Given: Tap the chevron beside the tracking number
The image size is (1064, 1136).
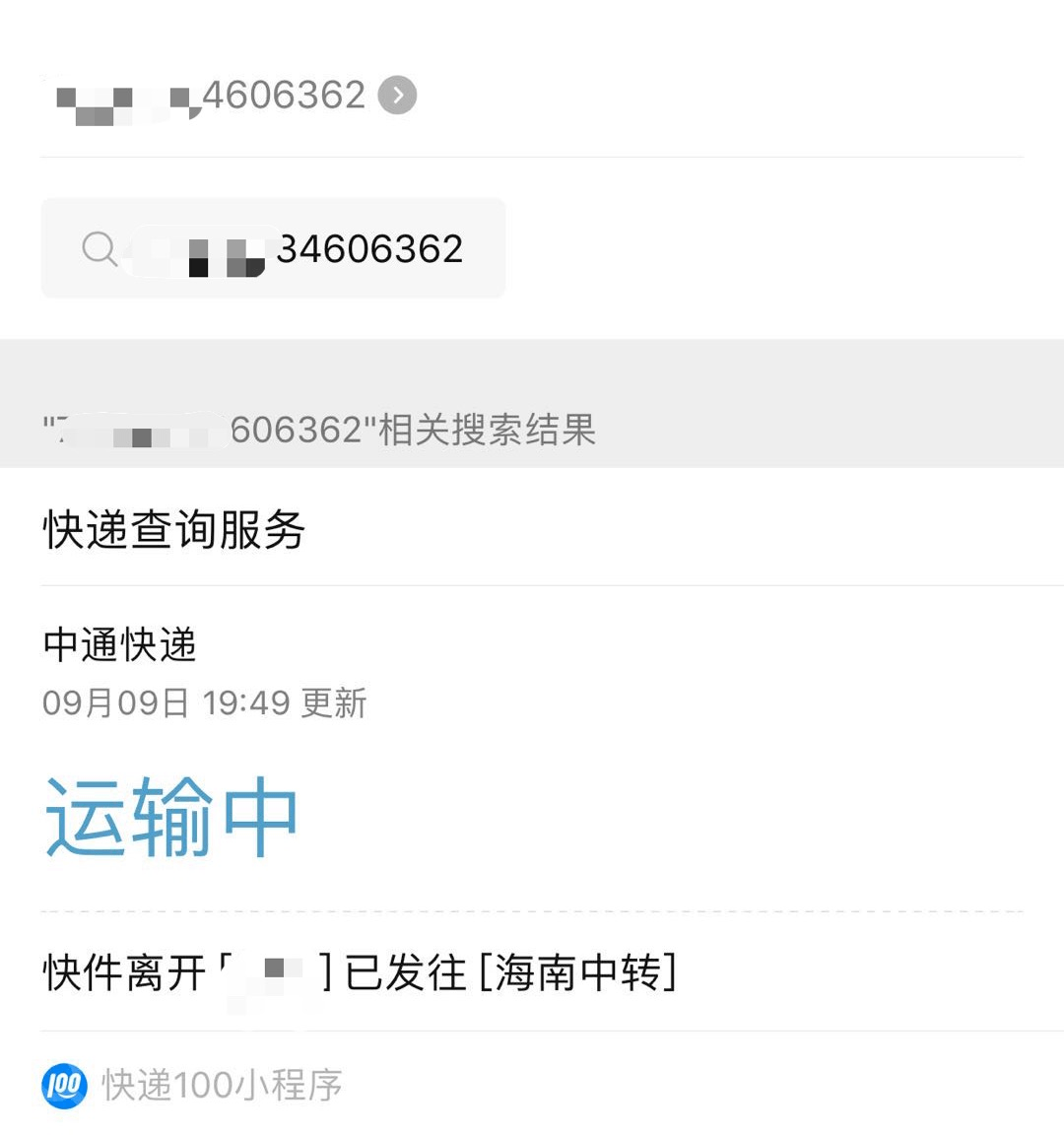Looking at the screenshot, I should 397,96.
